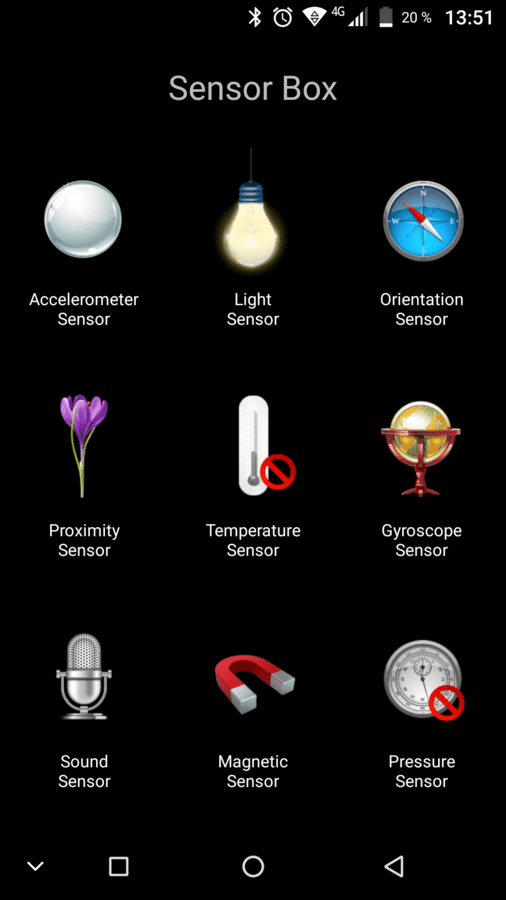This screenshot has width=506, height=900.
Task: Go back with the navigation bar
Action: click(x=394, y=866)
